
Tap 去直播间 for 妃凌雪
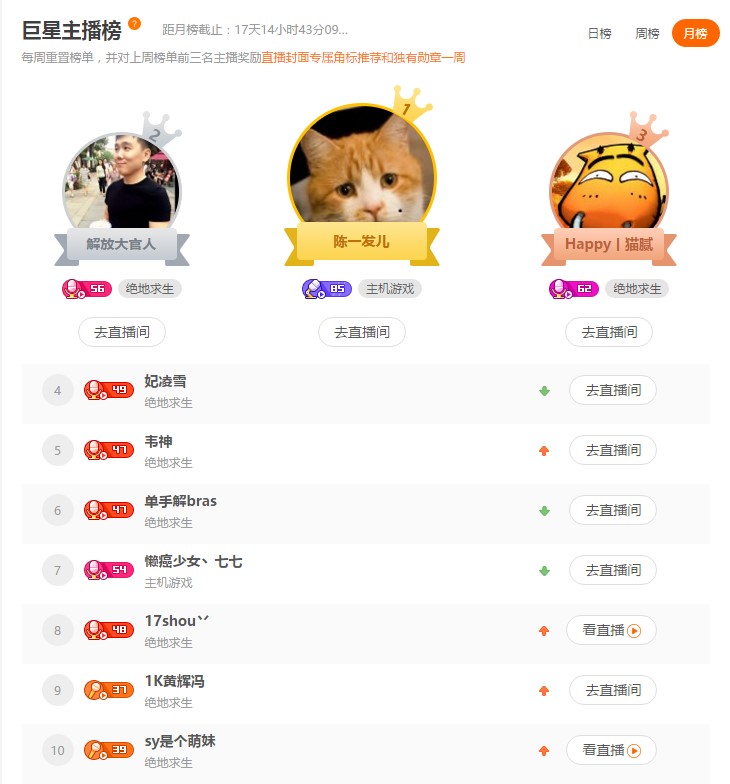612,390
